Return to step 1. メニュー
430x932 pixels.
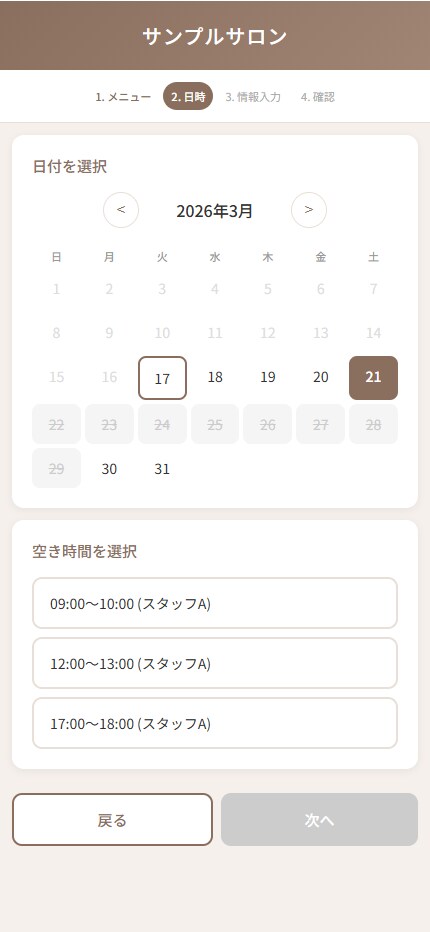click(123, 97)
